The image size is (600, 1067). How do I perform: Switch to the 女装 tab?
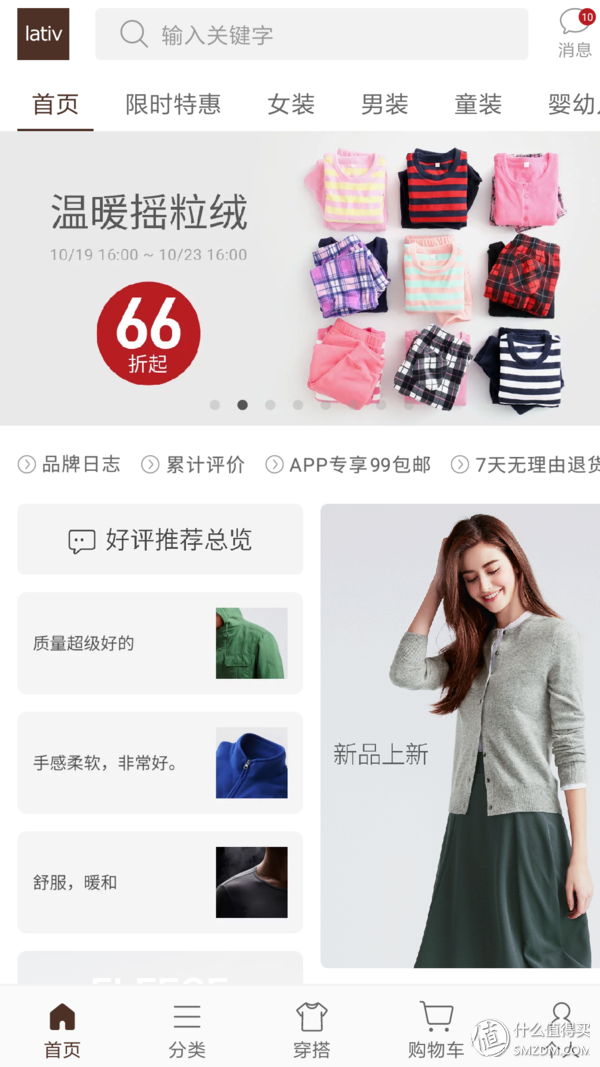click(x=290, y=104)
